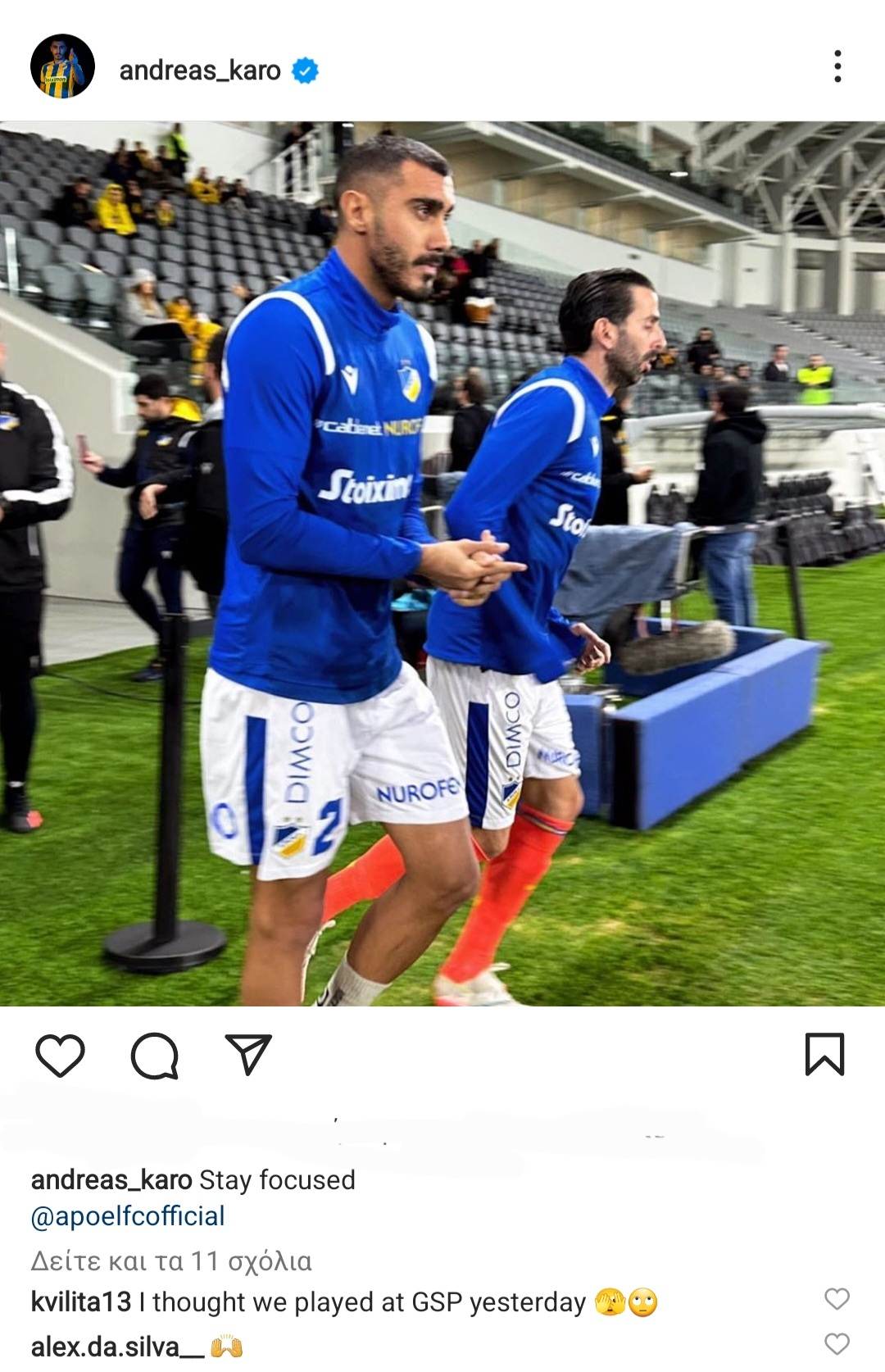The height and width of the screenshot is (1372, 885).
Task: Share the post via the paper plane icon
Action: (x=248, y=1055)
